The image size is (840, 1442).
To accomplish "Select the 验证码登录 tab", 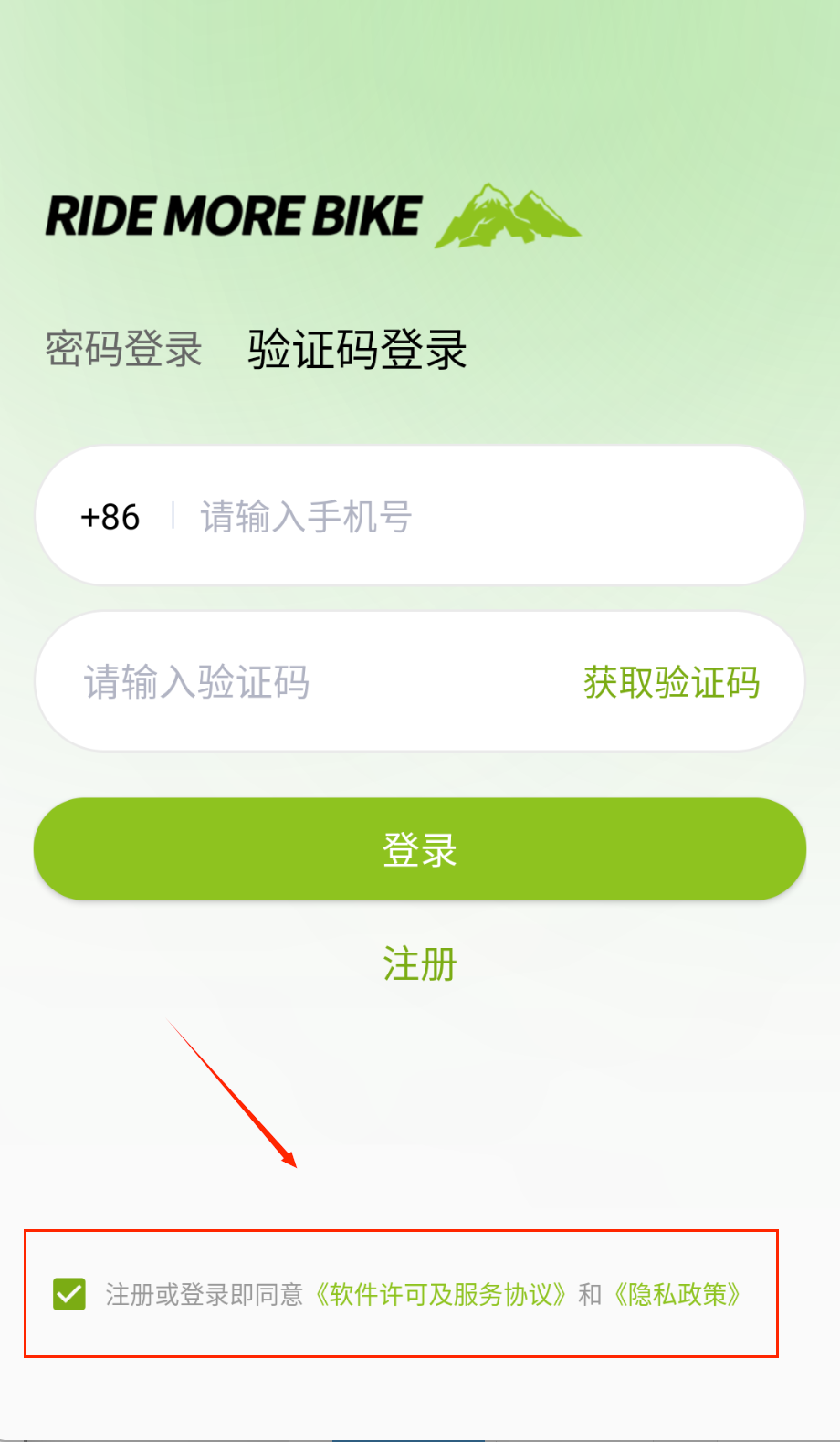I will tap(357, 349).
